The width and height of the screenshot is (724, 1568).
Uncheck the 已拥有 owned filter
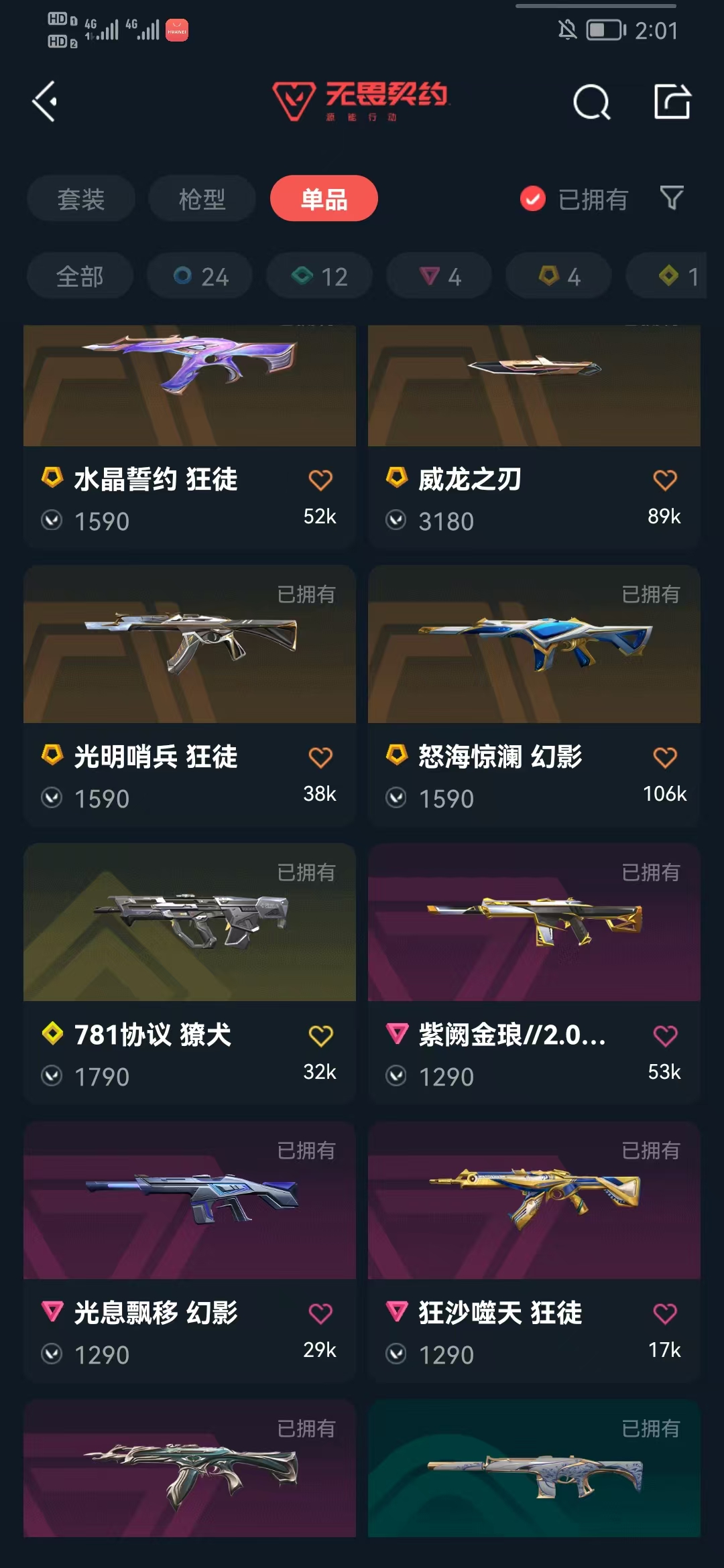point(533,199)
